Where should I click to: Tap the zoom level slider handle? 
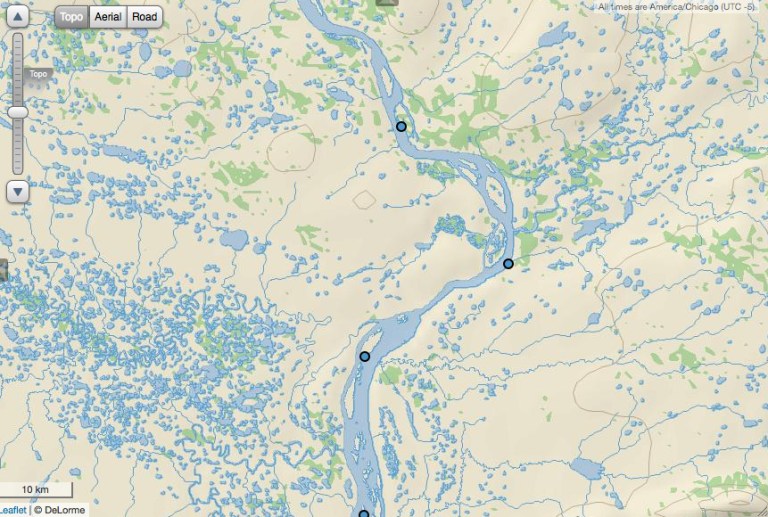(x=18, y=112)
